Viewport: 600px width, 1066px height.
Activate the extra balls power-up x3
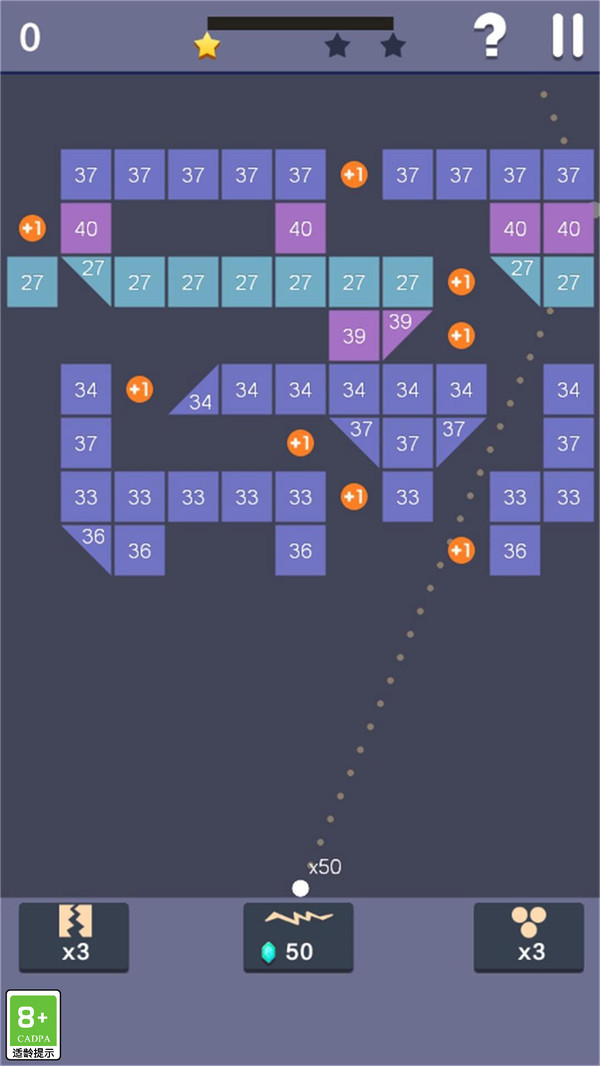[529, 937]
